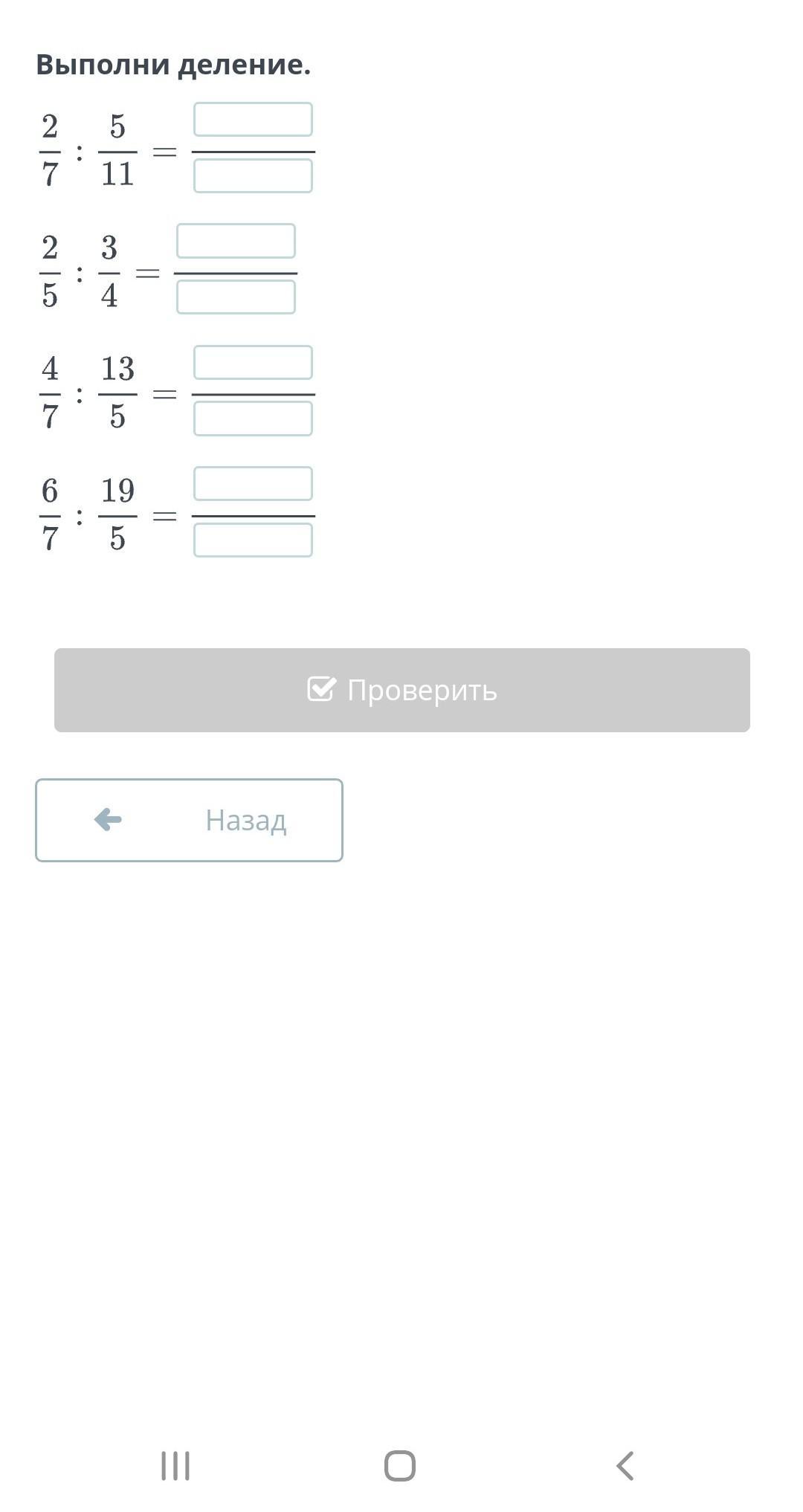This screenshot has height=1512, width=803.
Task: Go to home screen via navigation bar
Action: (x=400, y=1466)
